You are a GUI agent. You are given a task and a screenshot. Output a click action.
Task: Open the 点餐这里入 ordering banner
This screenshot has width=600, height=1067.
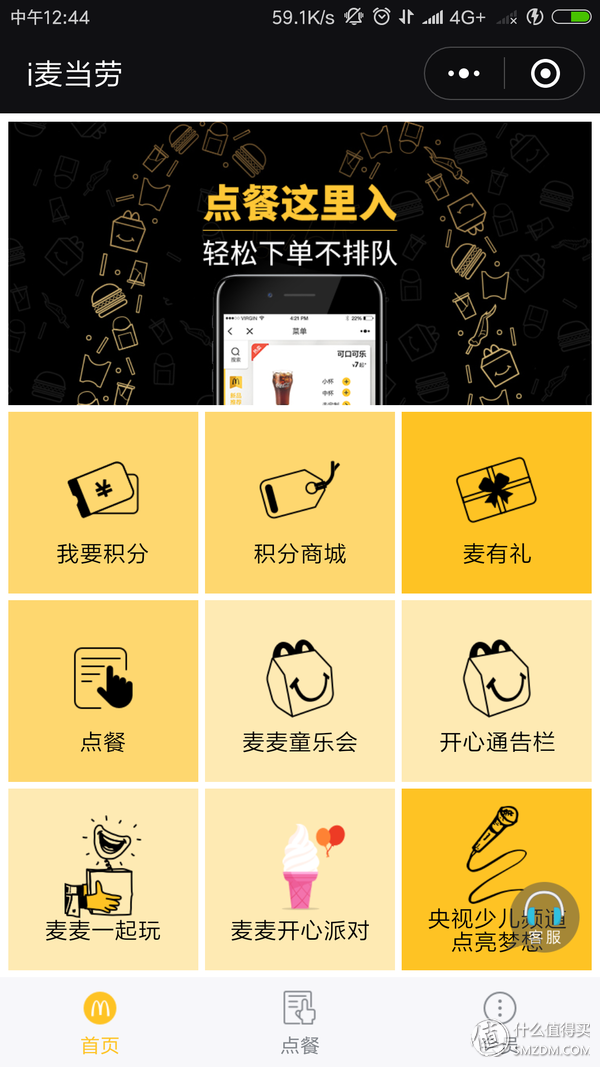click(300, 263)
